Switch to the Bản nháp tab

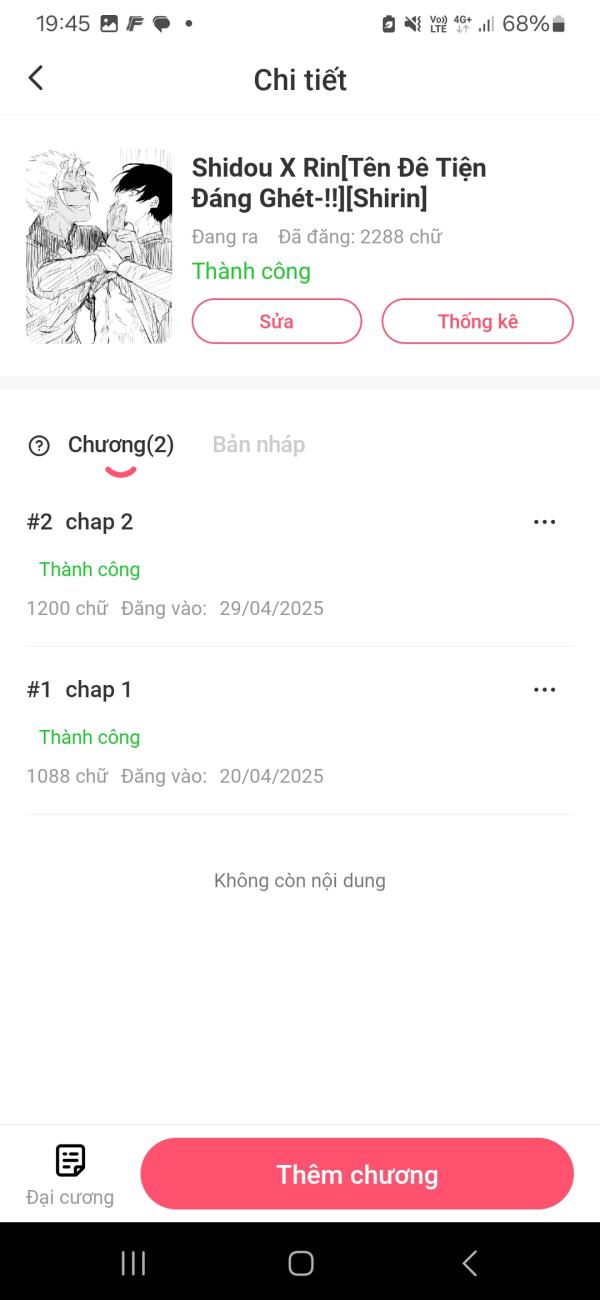click(x=258, y=445)
